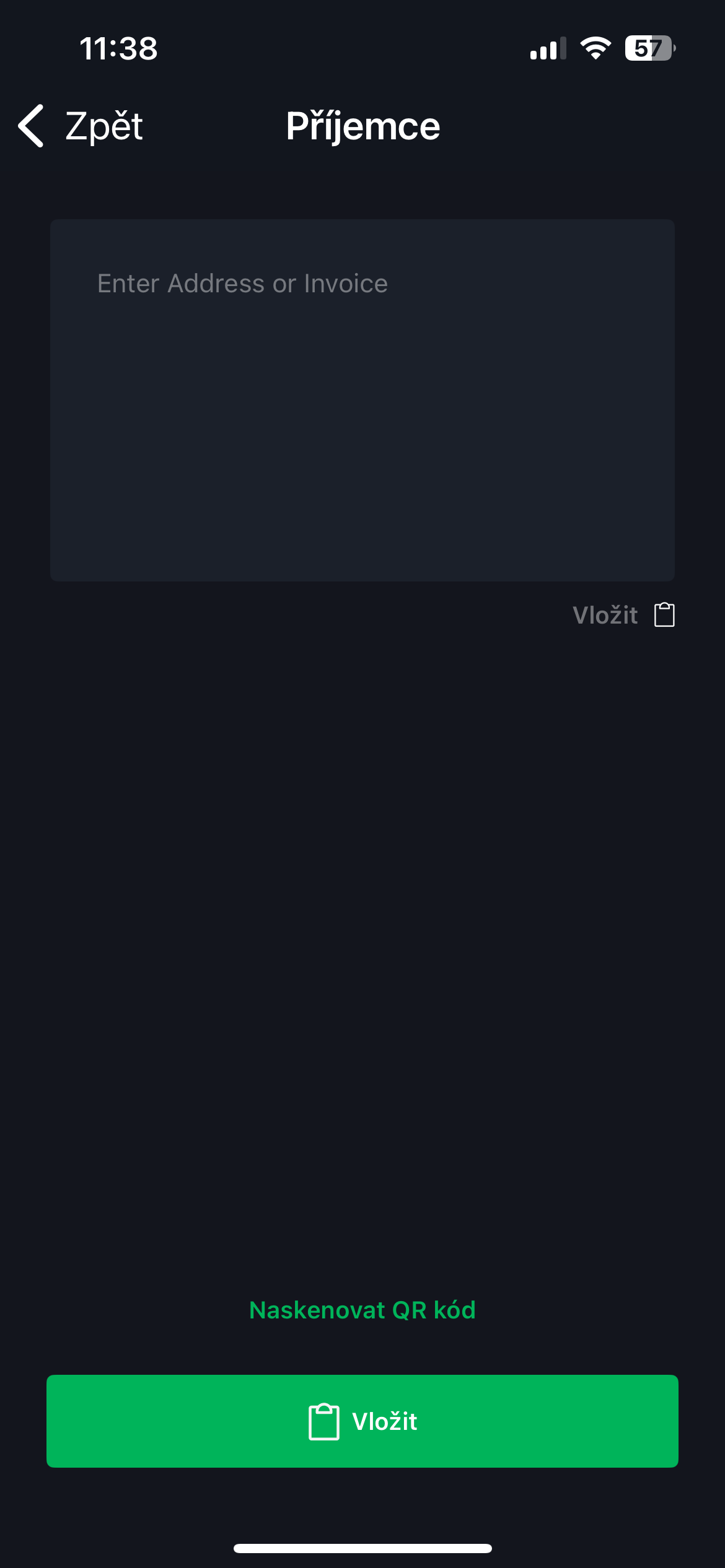
Task: Go back using the Zpět button
Action: point(81,126)
